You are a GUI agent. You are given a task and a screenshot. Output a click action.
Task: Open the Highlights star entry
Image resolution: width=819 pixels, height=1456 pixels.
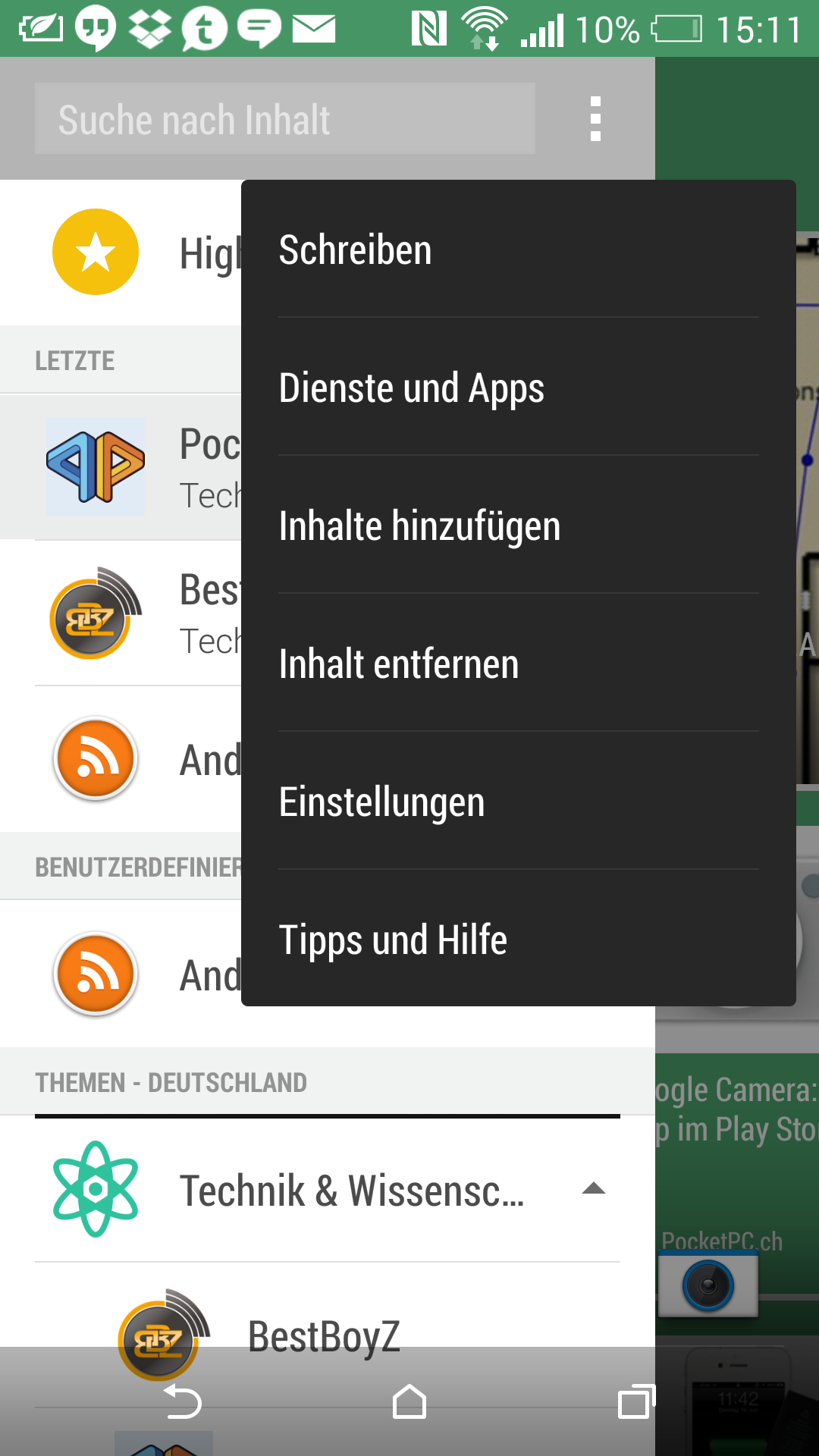121,253
